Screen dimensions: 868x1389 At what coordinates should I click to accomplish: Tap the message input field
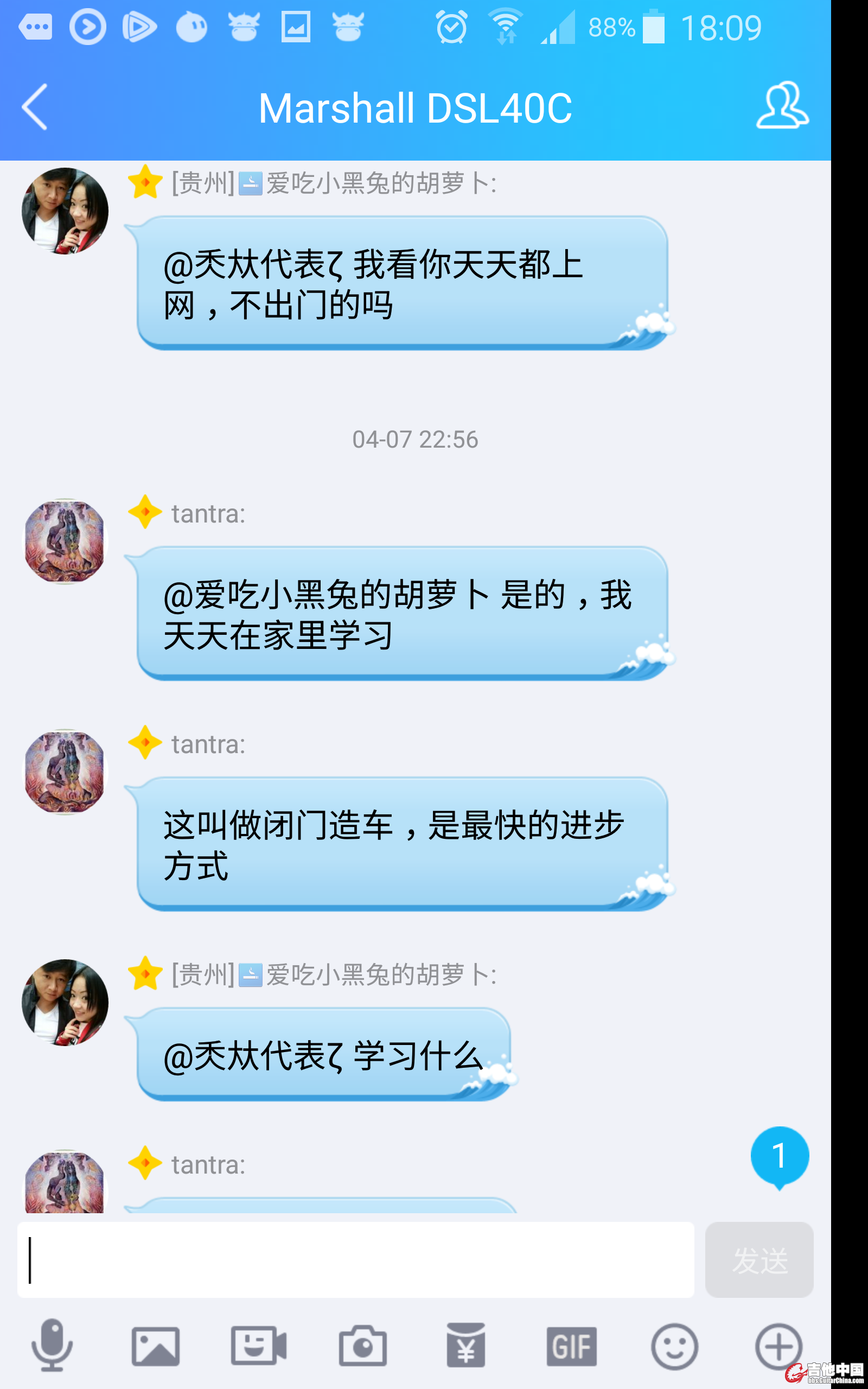[x=355, y=1259]
